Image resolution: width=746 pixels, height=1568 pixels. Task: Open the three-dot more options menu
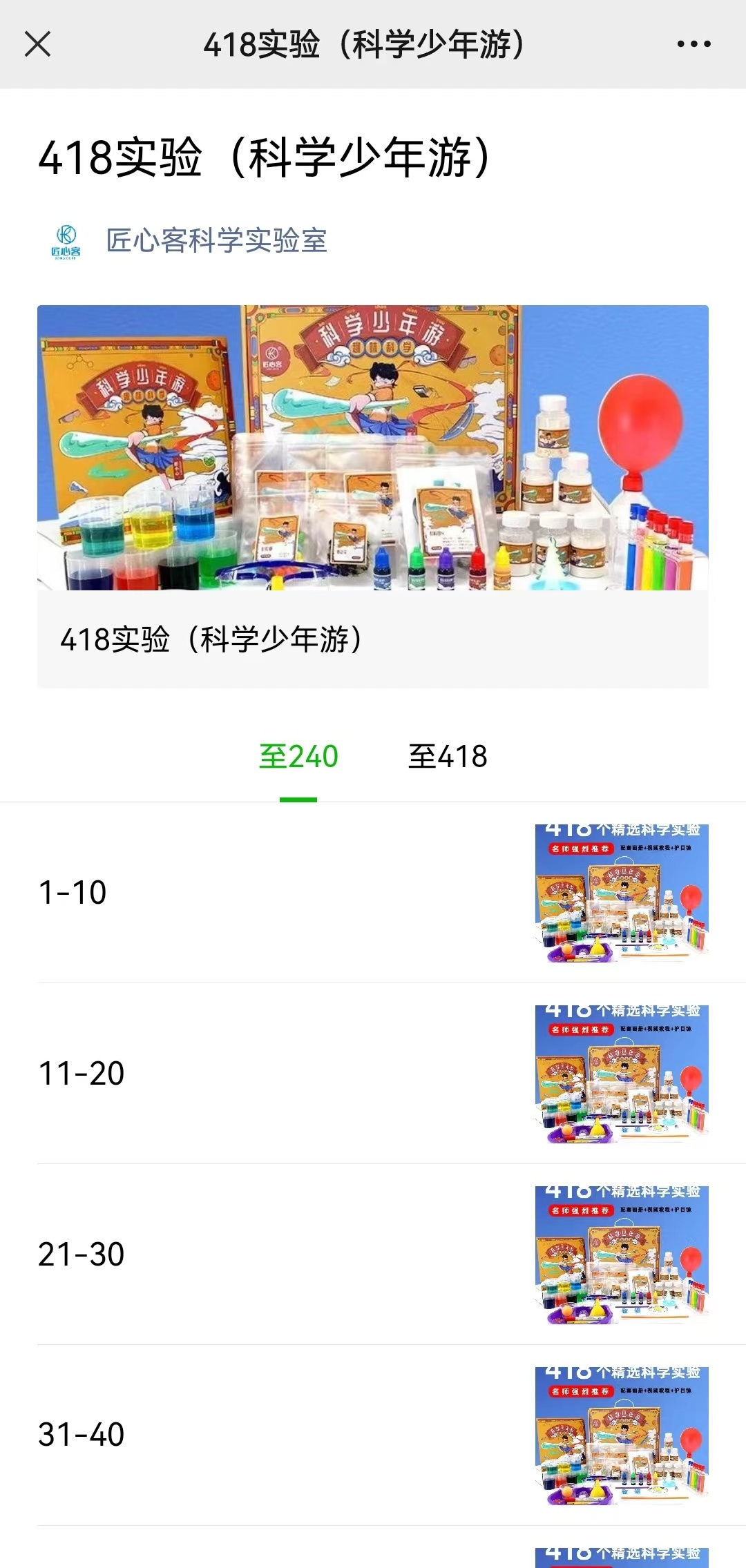694,44
